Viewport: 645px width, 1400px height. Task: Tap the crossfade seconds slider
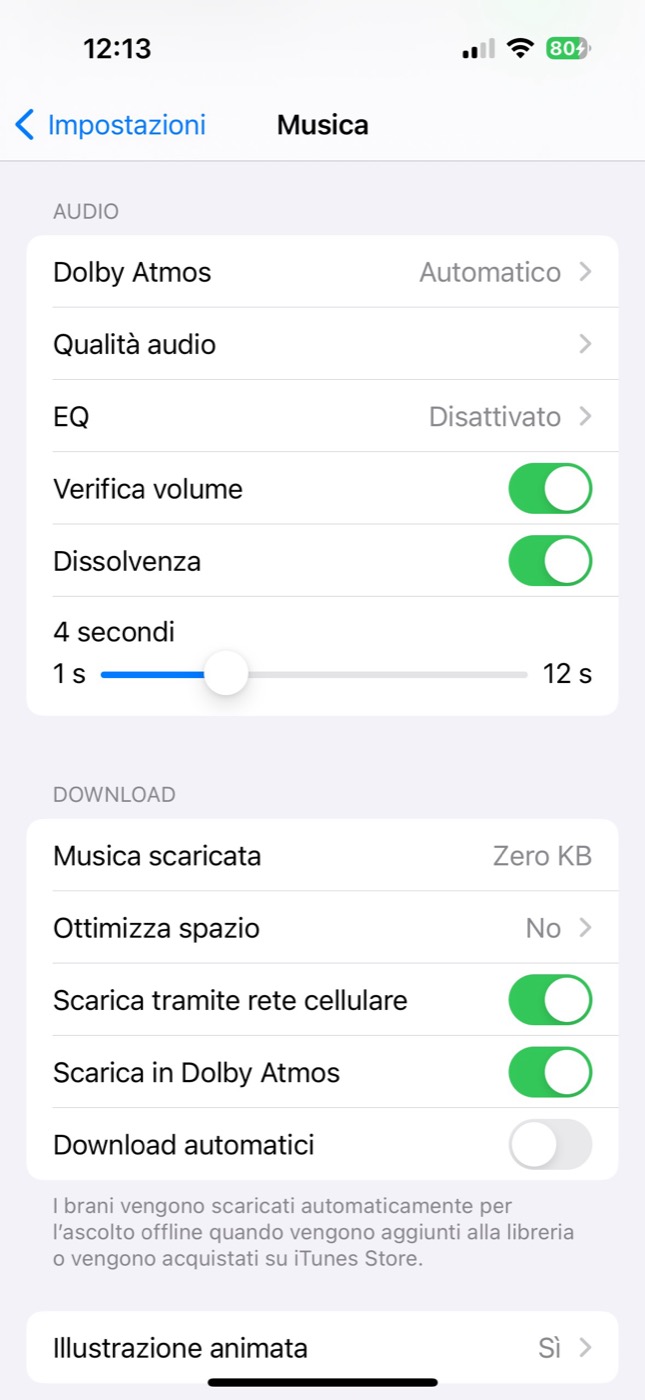click(x=314, y=674)
